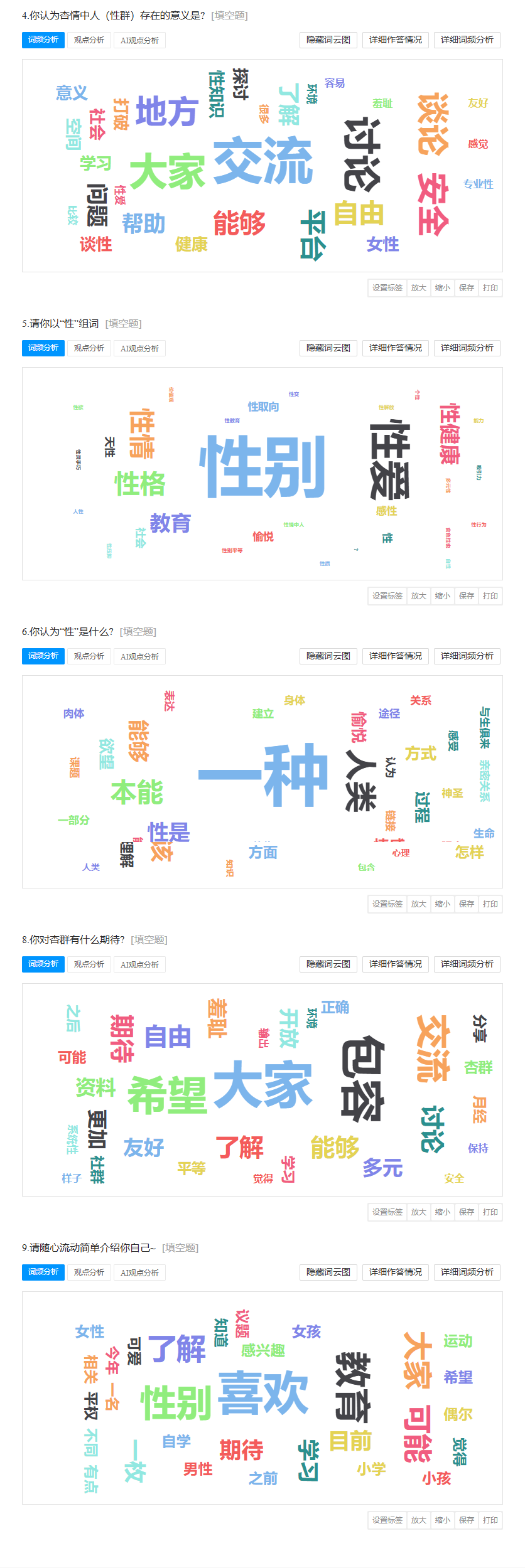Image resolution: width=525 pixels, height=1568 pixels.
Task: Enlarge the question 4 word cloud with 放大
Action: pyautogui.click(x=418, y=288)
